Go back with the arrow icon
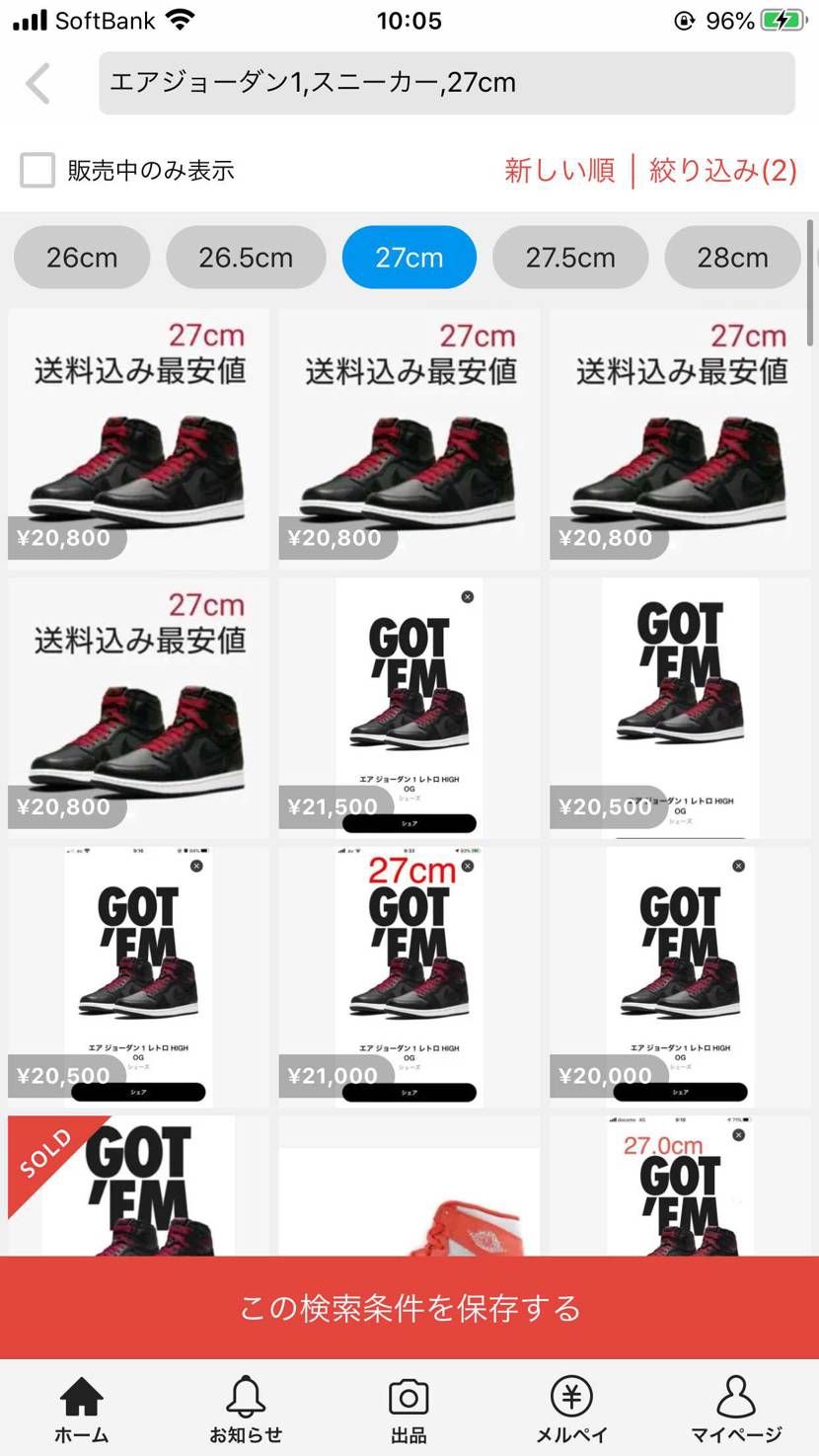The image size is (819, 1456). tap(37, 84)
